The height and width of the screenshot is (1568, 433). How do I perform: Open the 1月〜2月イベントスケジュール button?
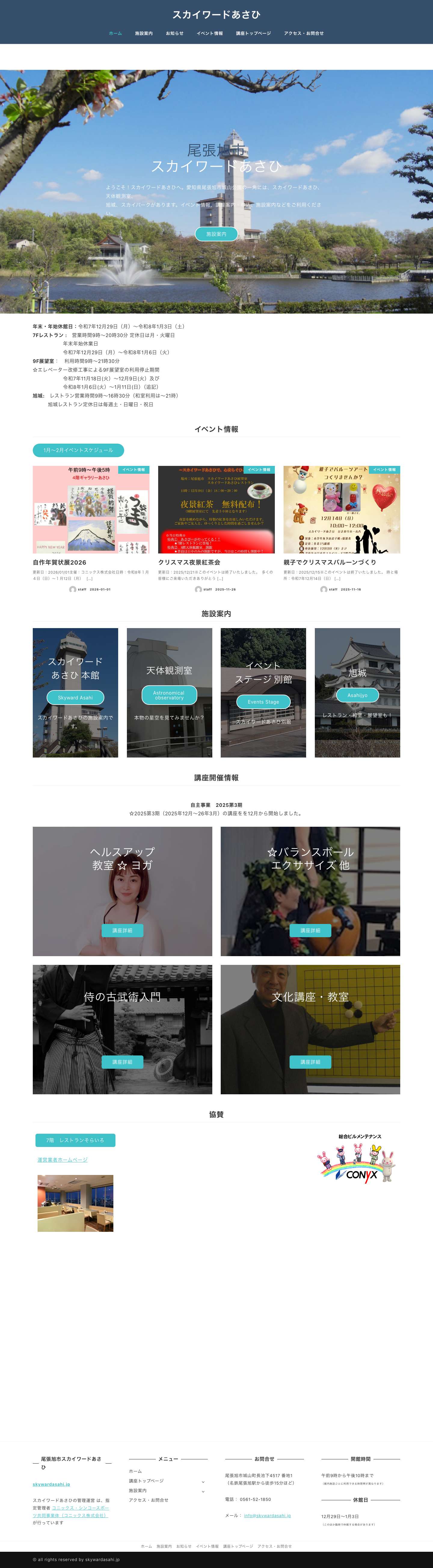click(x=78, y=450)
